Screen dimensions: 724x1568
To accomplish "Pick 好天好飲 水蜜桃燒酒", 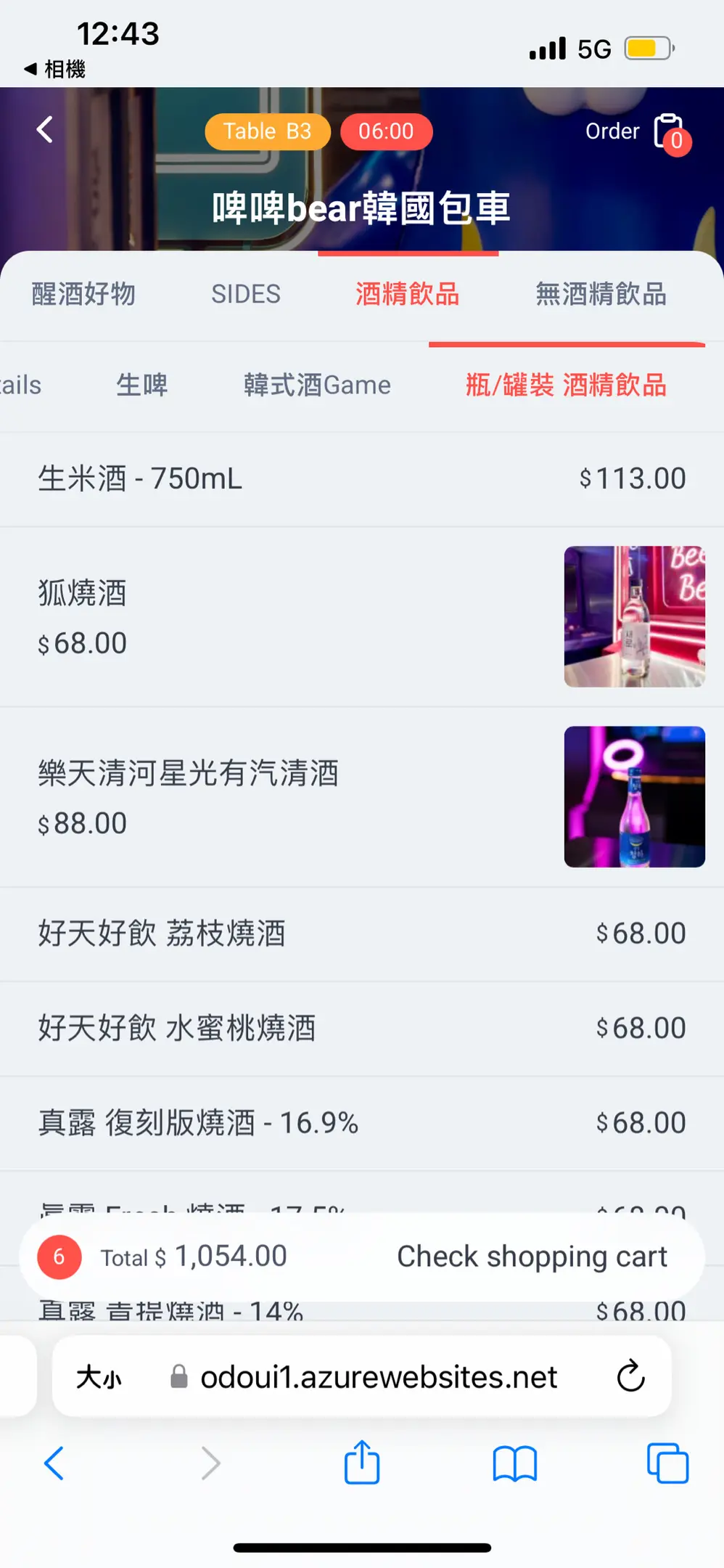I will [x=362, y=1029].
